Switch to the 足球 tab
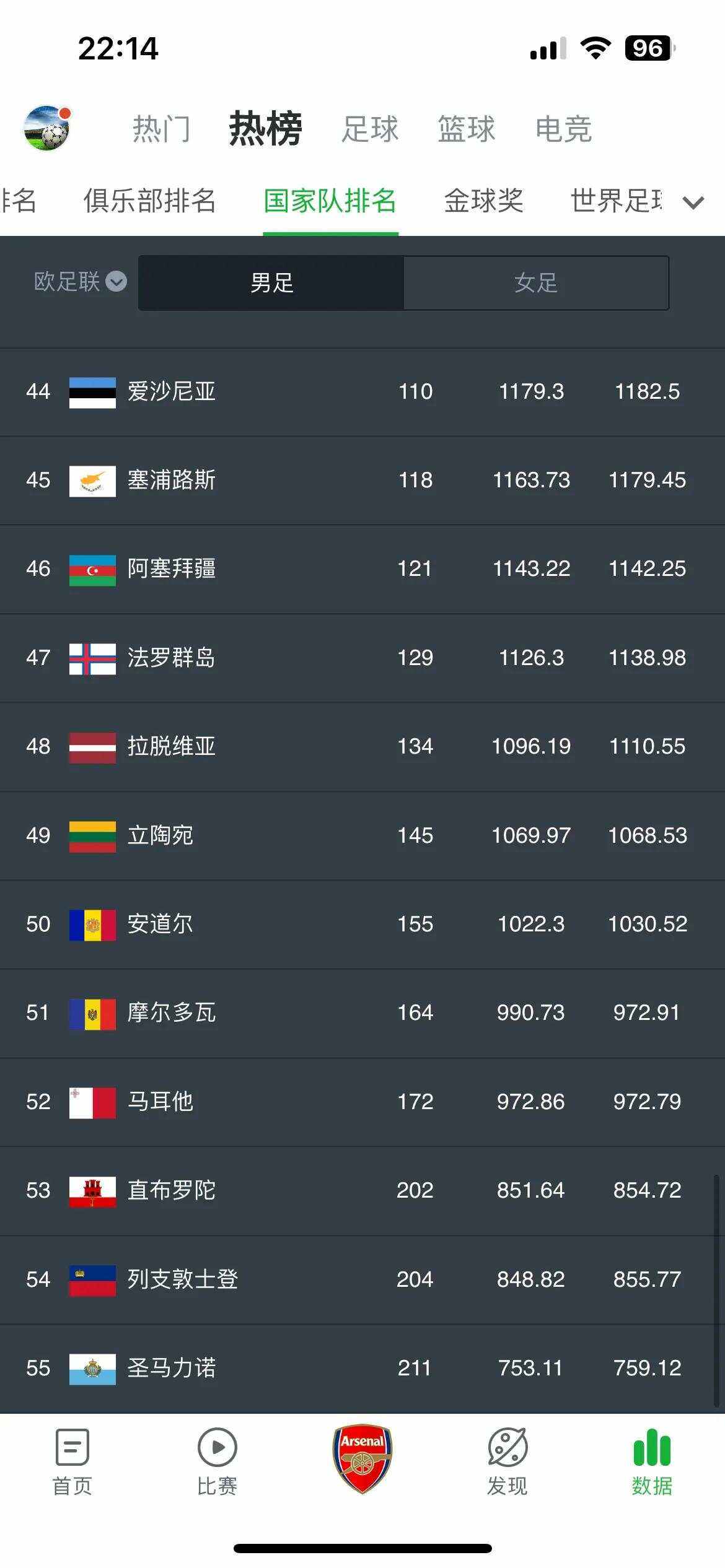725x1568 pixels. pyautogui.click(x=370, y=129)
